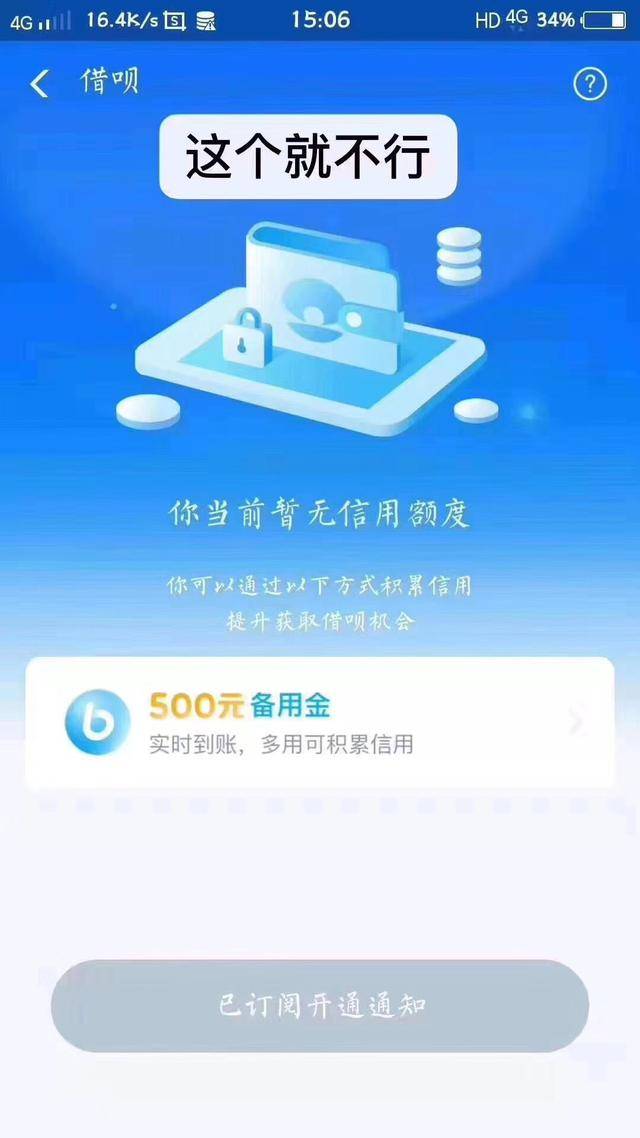
Task: Go back from the 借呗 page
Action: point(40,84)
